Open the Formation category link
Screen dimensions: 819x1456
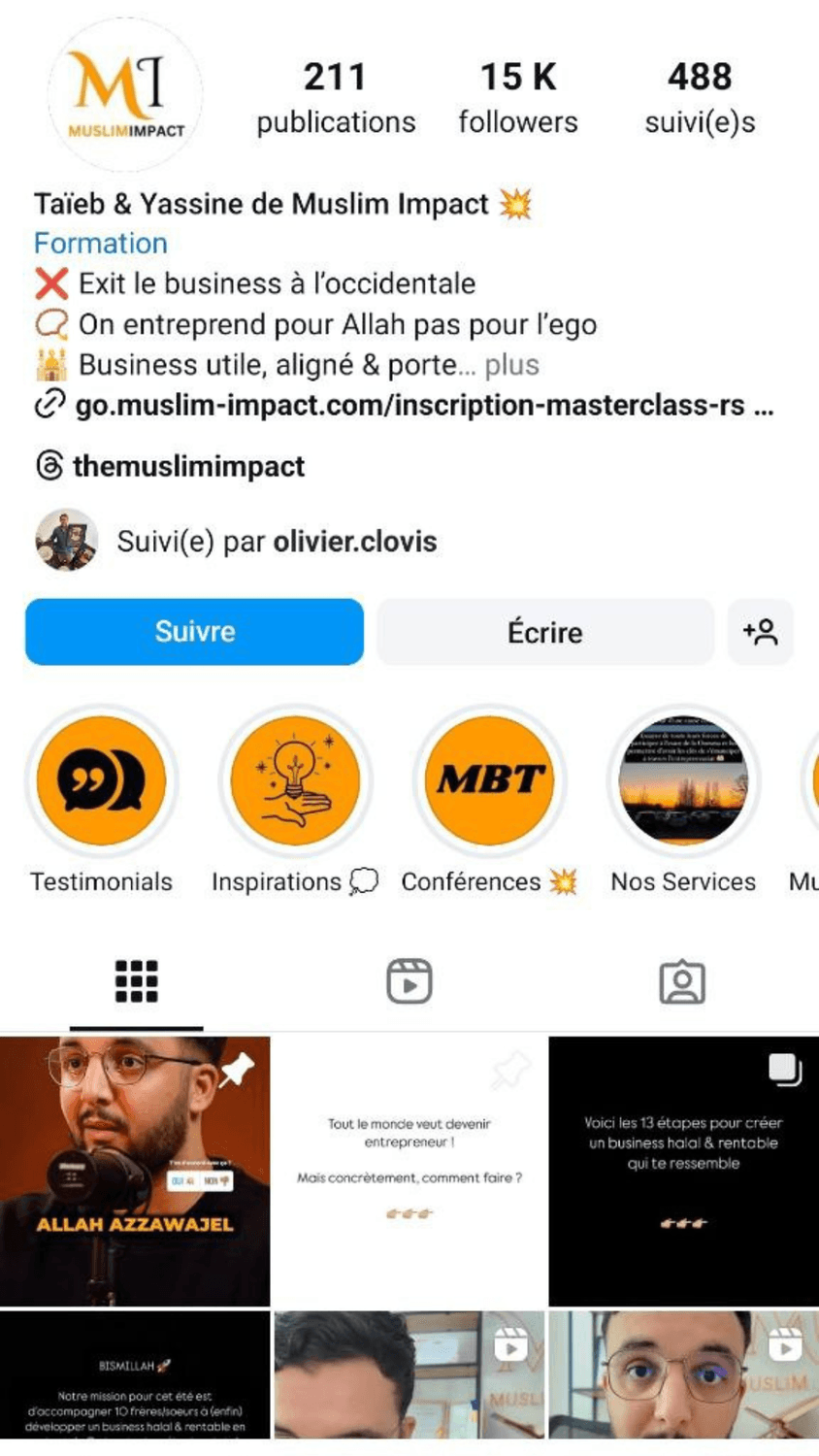[x=101, y=243]
